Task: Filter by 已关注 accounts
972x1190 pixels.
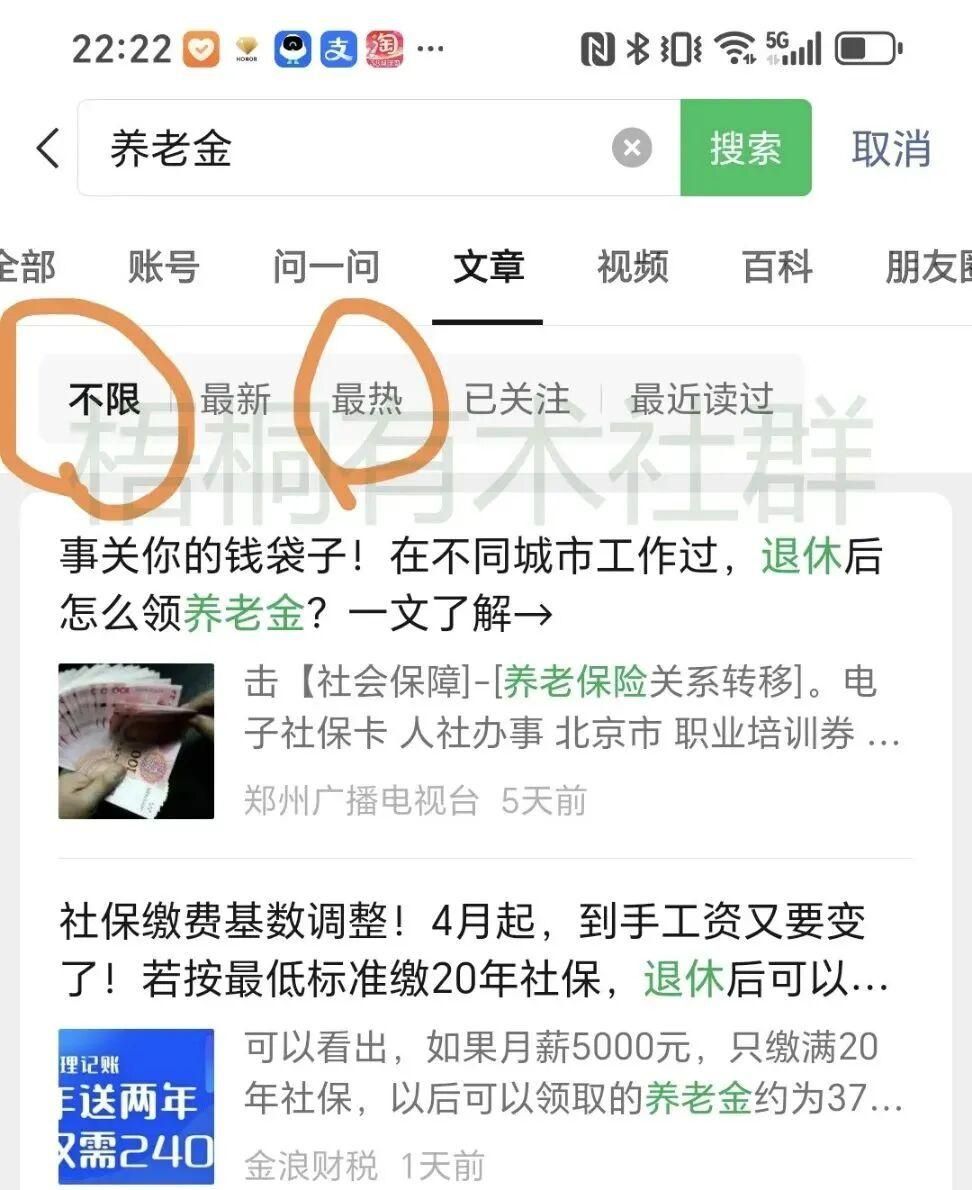Action: click(x=516, y=399)
